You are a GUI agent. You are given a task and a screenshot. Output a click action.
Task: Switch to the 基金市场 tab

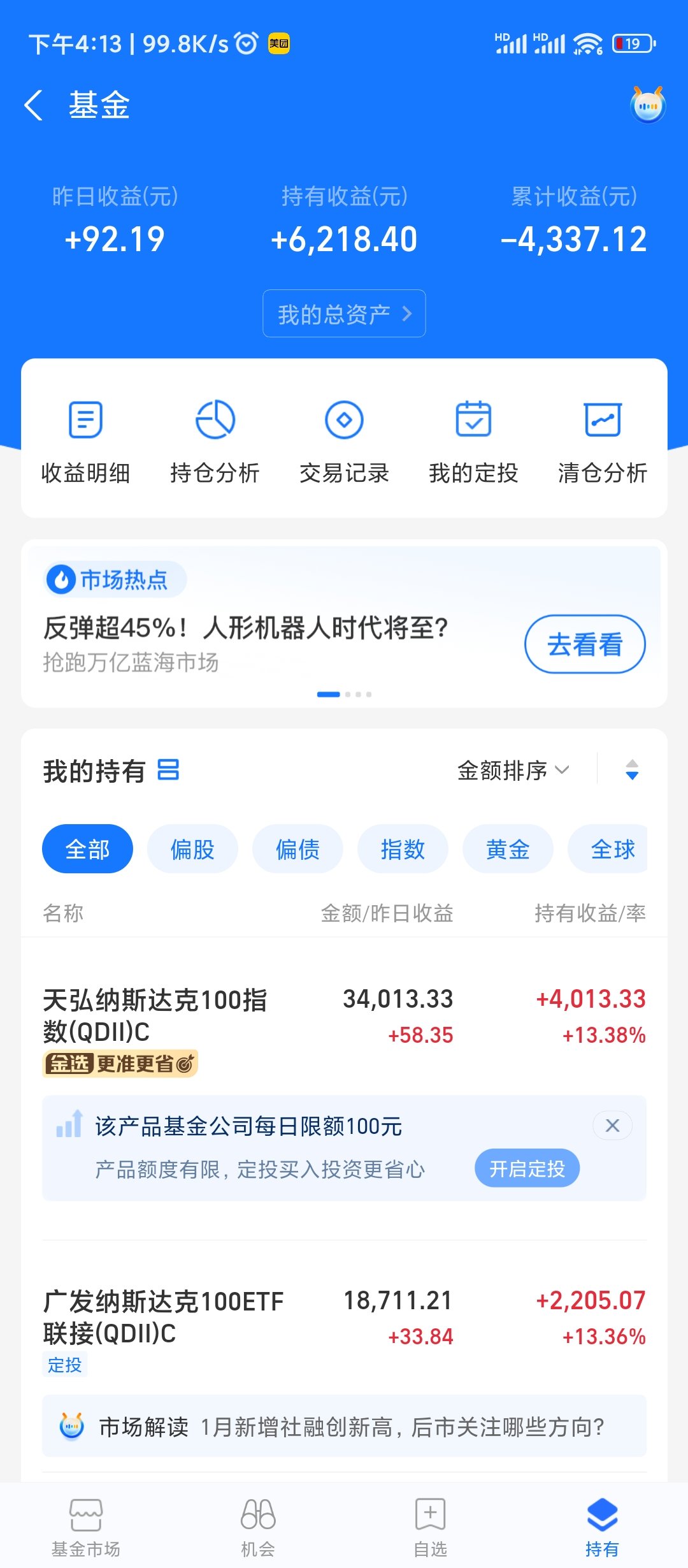pos(86,1527)
